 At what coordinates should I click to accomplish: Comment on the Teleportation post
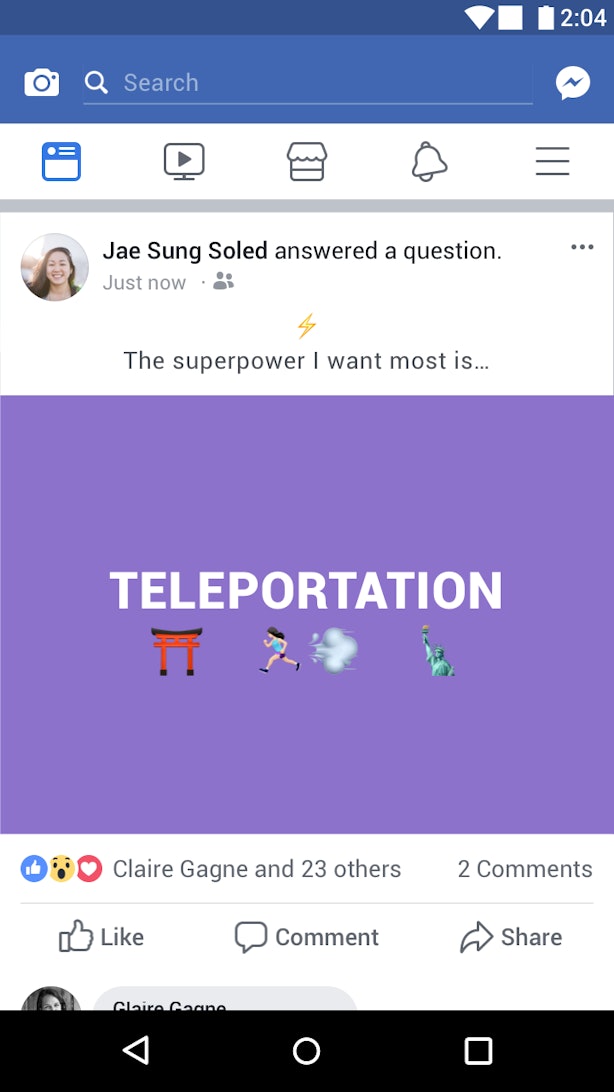(307, 937)
